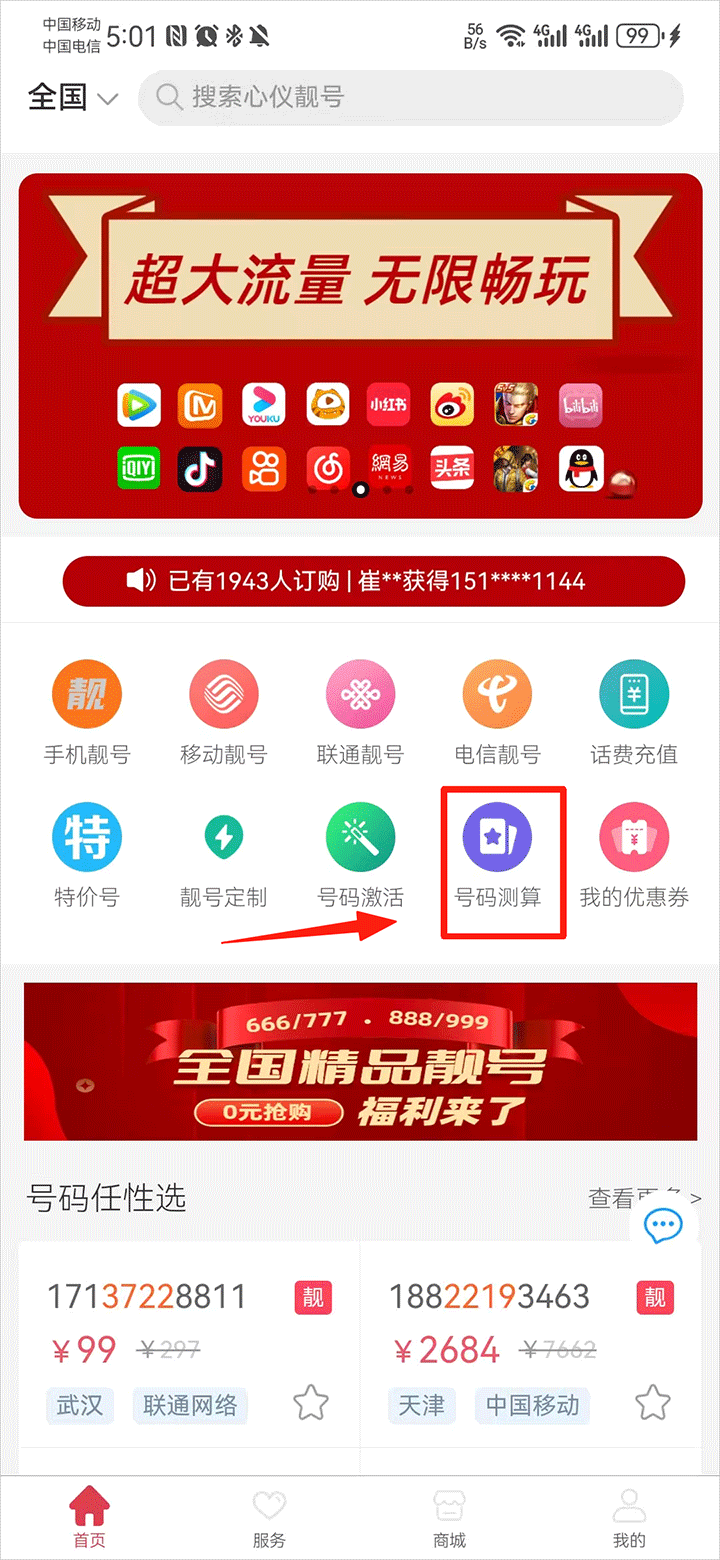Viewport: 720px width, 1560px height.
Task: Open the floating chat support bubble
Action: click(x=663, y=1226)
